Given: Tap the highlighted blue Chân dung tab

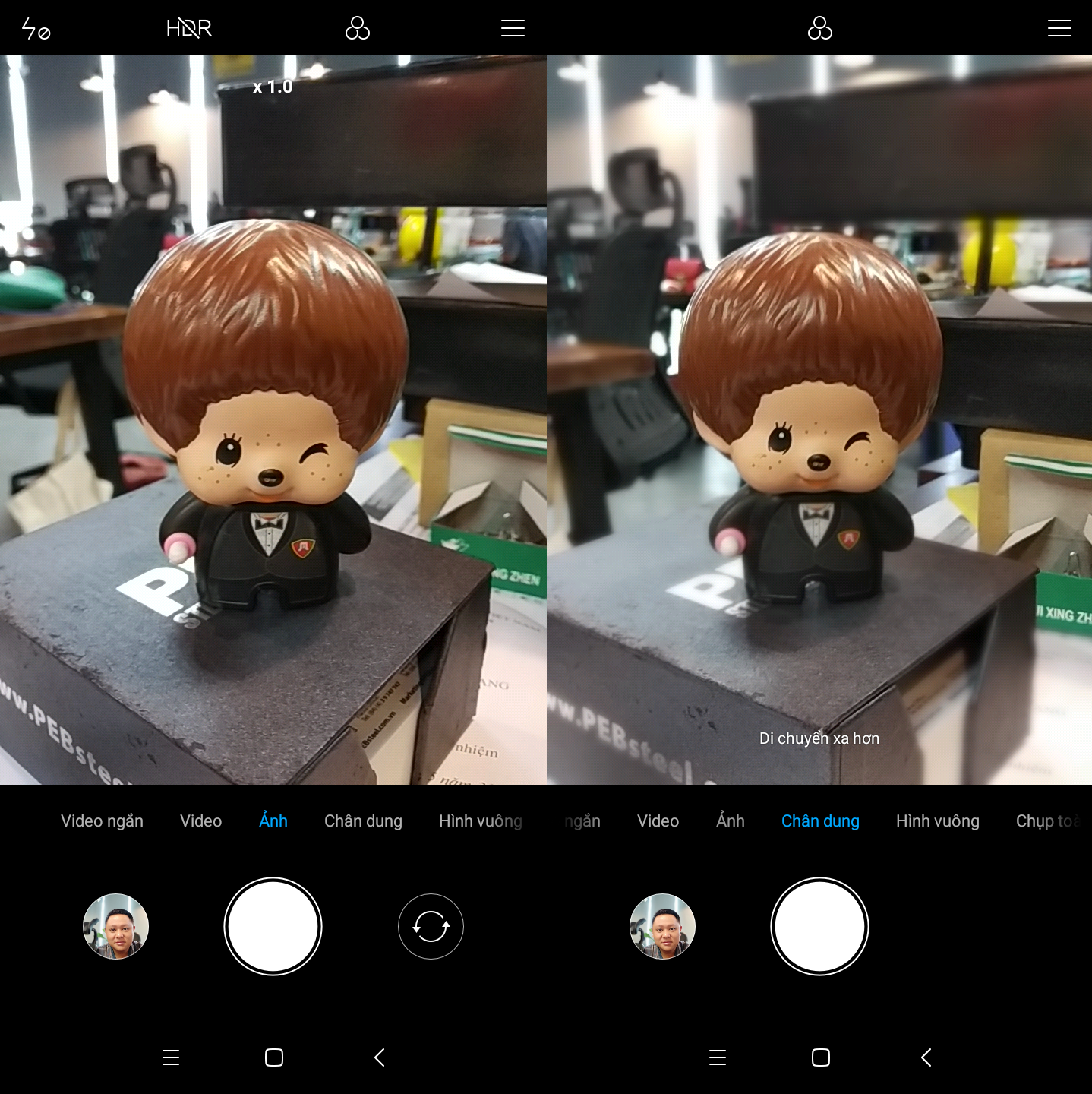Looking at the screenshot, I should pos(820,821).
